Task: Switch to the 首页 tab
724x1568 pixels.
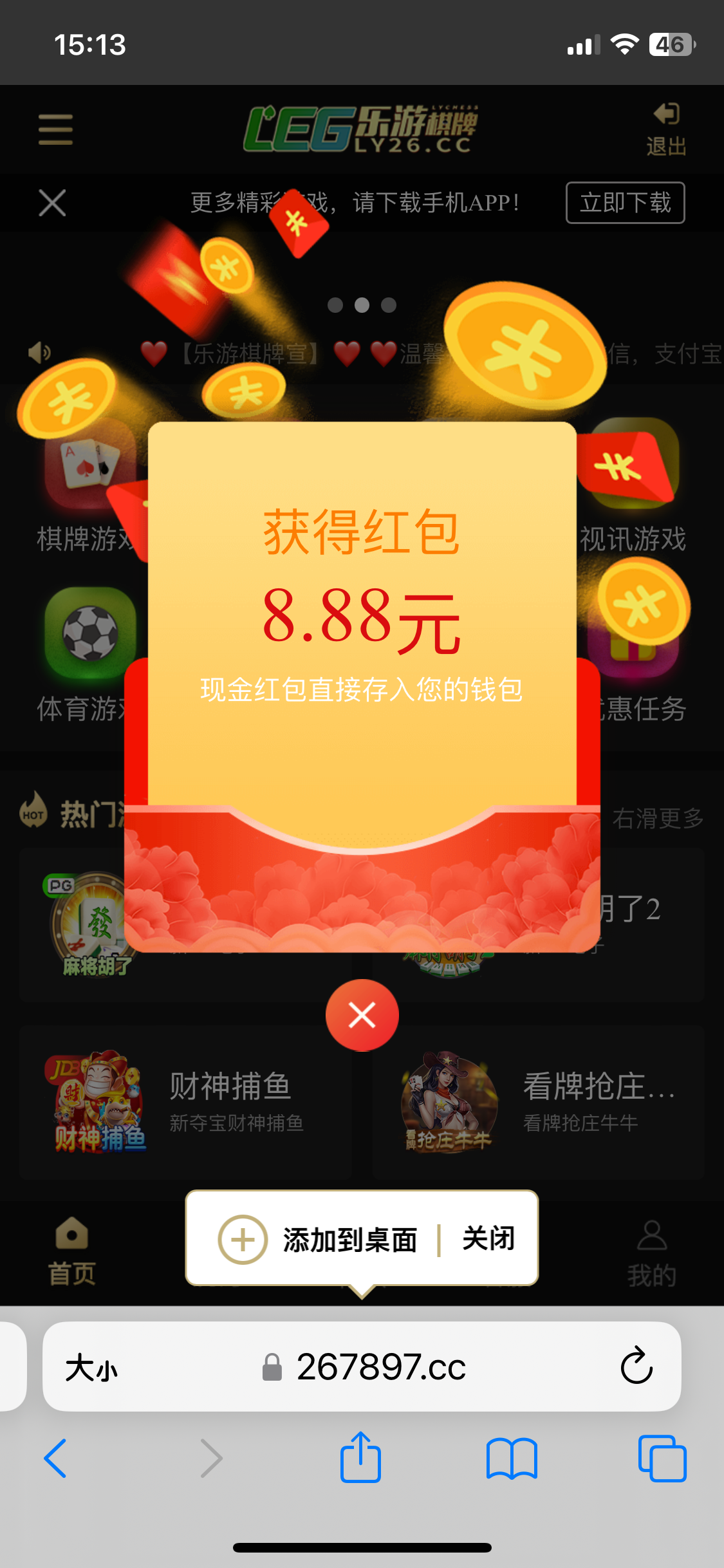Action: (x=71, y=1251)
